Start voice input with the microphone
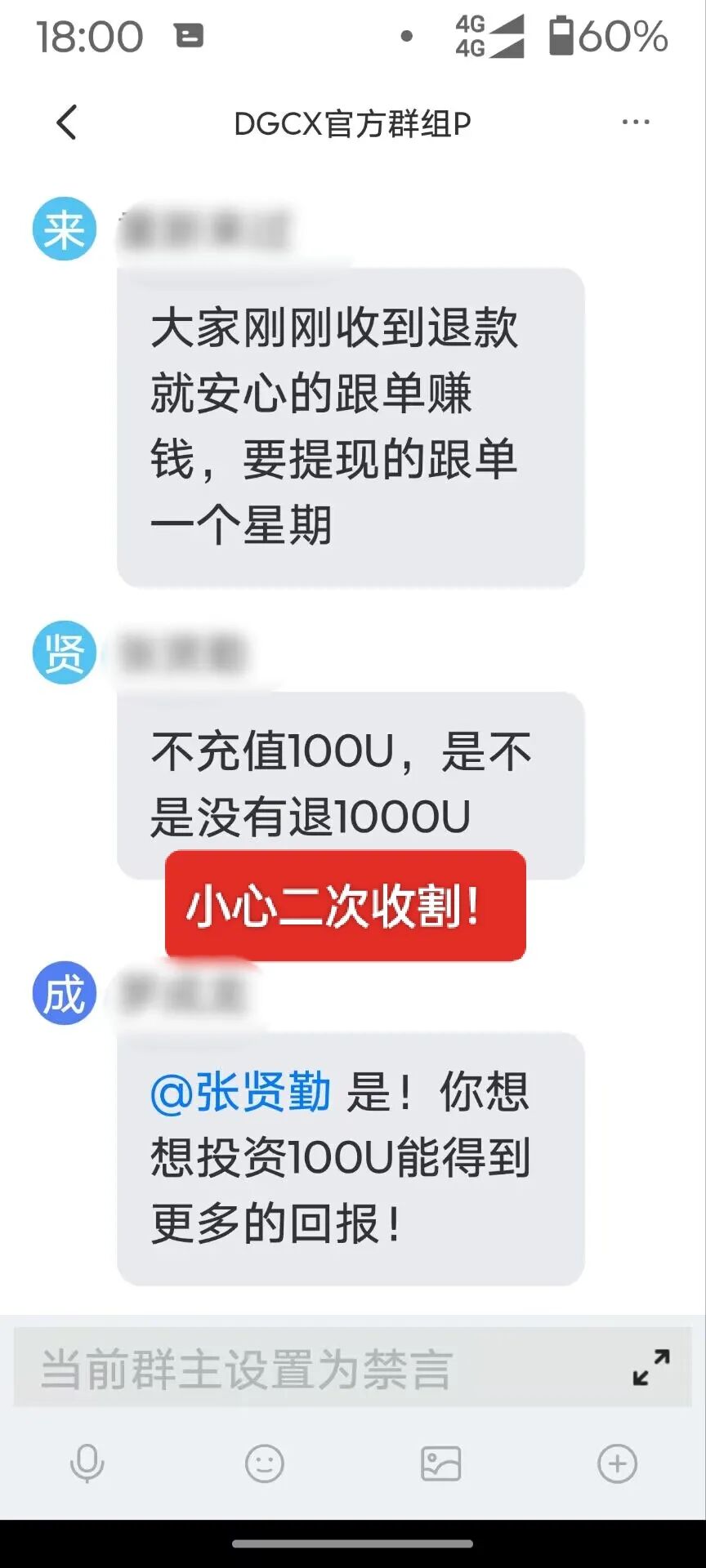 [x=87, y=1463]
